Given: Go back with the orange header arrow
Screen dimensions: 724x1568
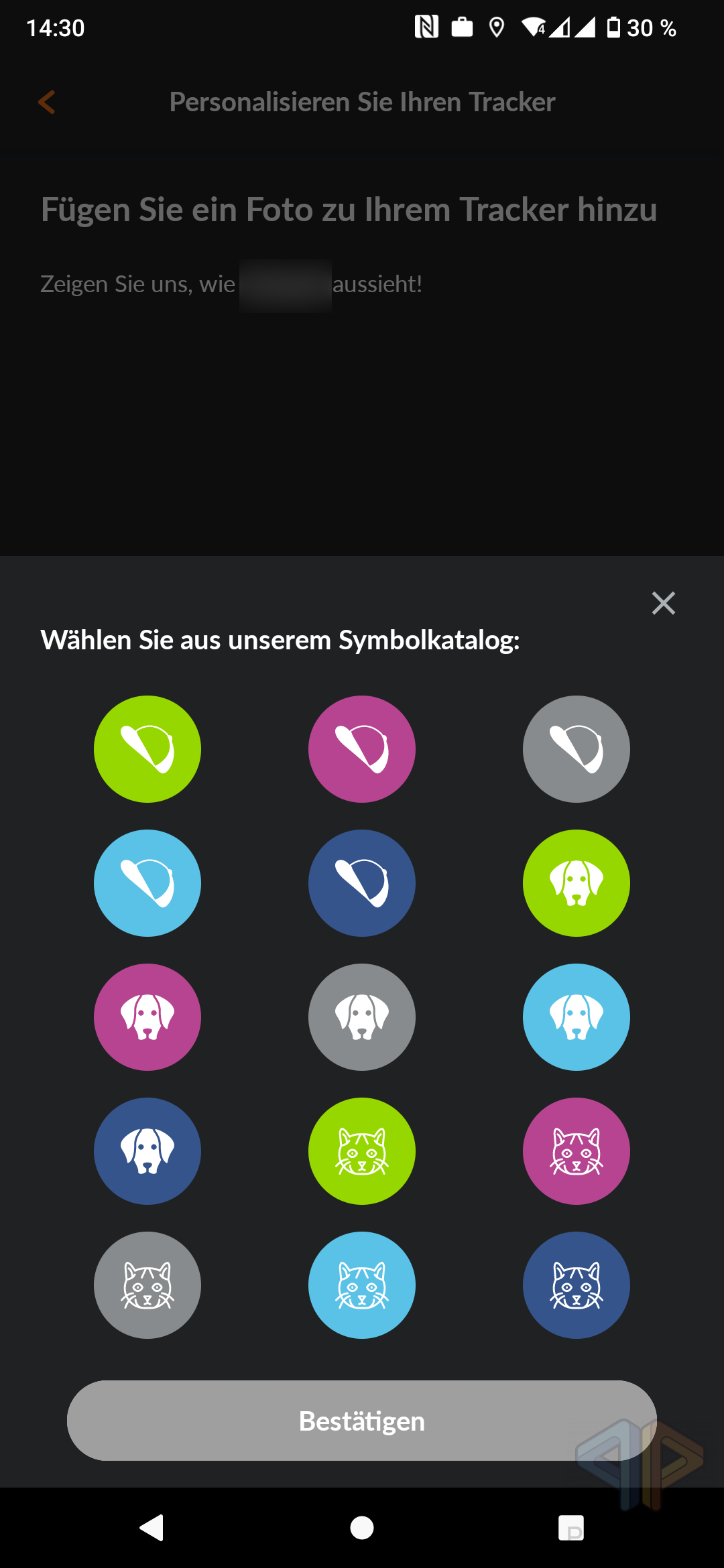Looking at the screenshot, I should (47, 103).
